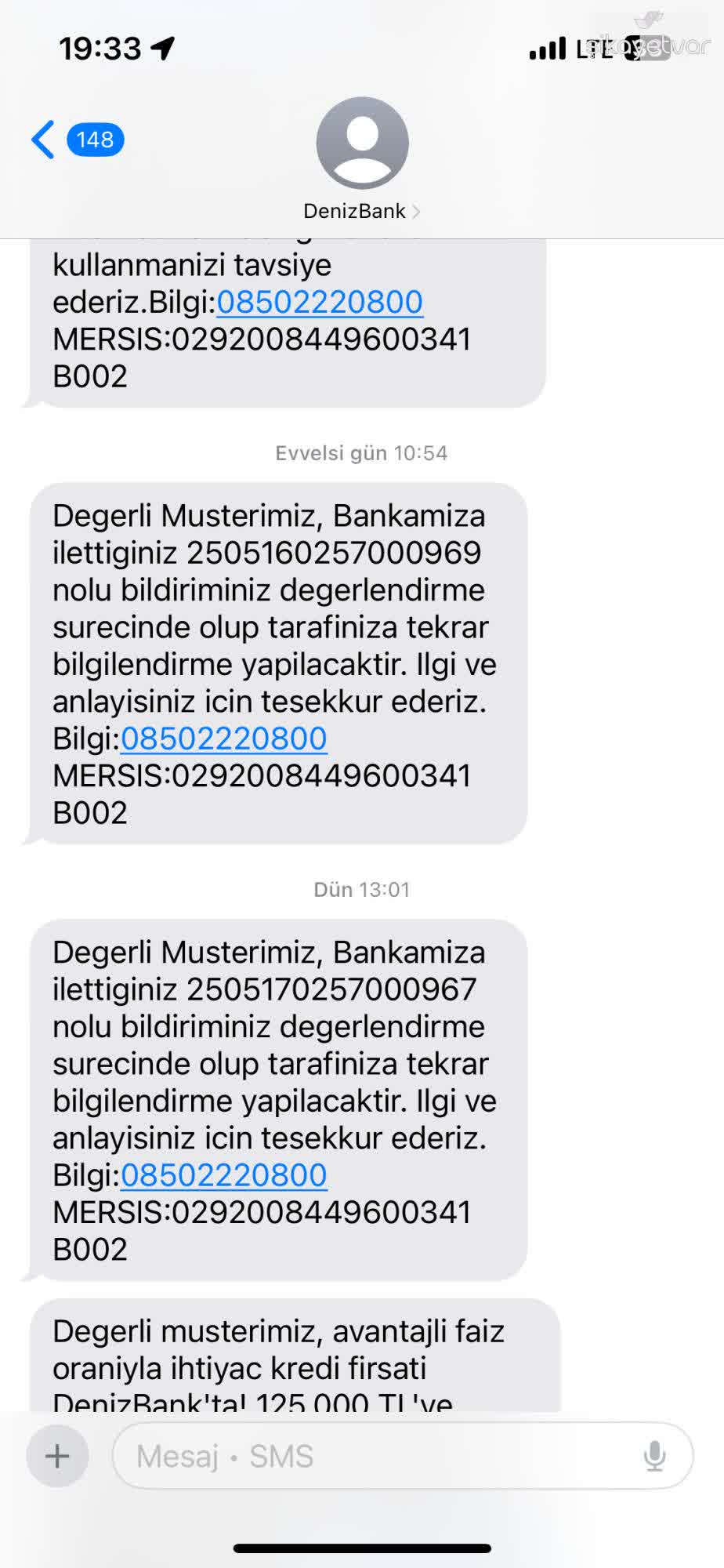
Task: Expand the conversation info next to DenizBank name
Action: [416, 211]
